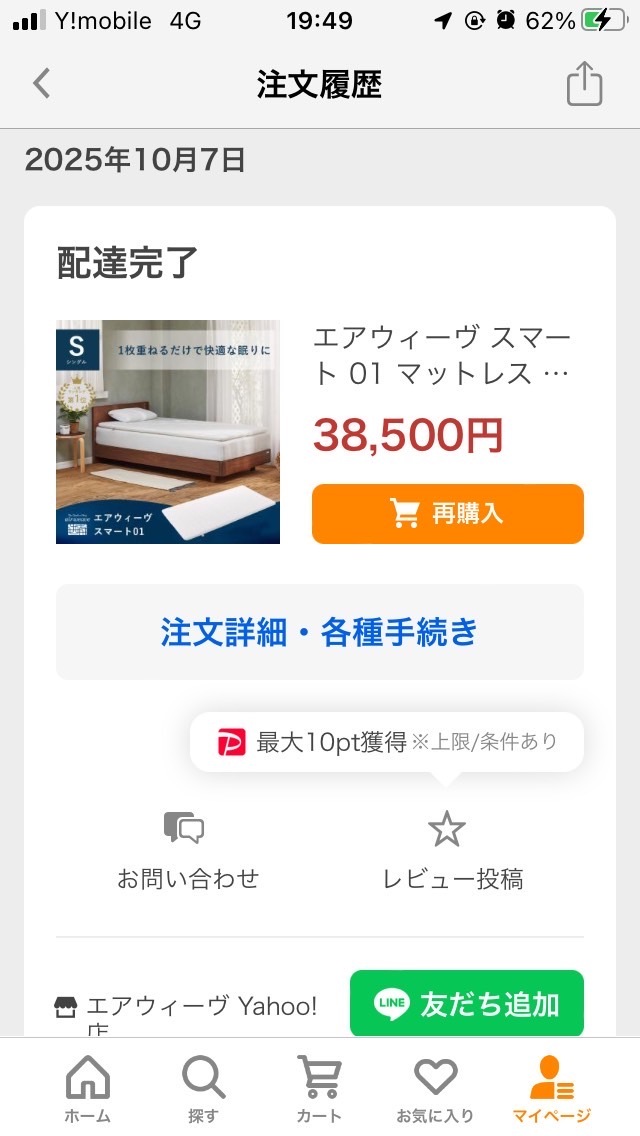
Task: Open the エアウィーヴ Yahoo!店 store link
Action: 190,1010
